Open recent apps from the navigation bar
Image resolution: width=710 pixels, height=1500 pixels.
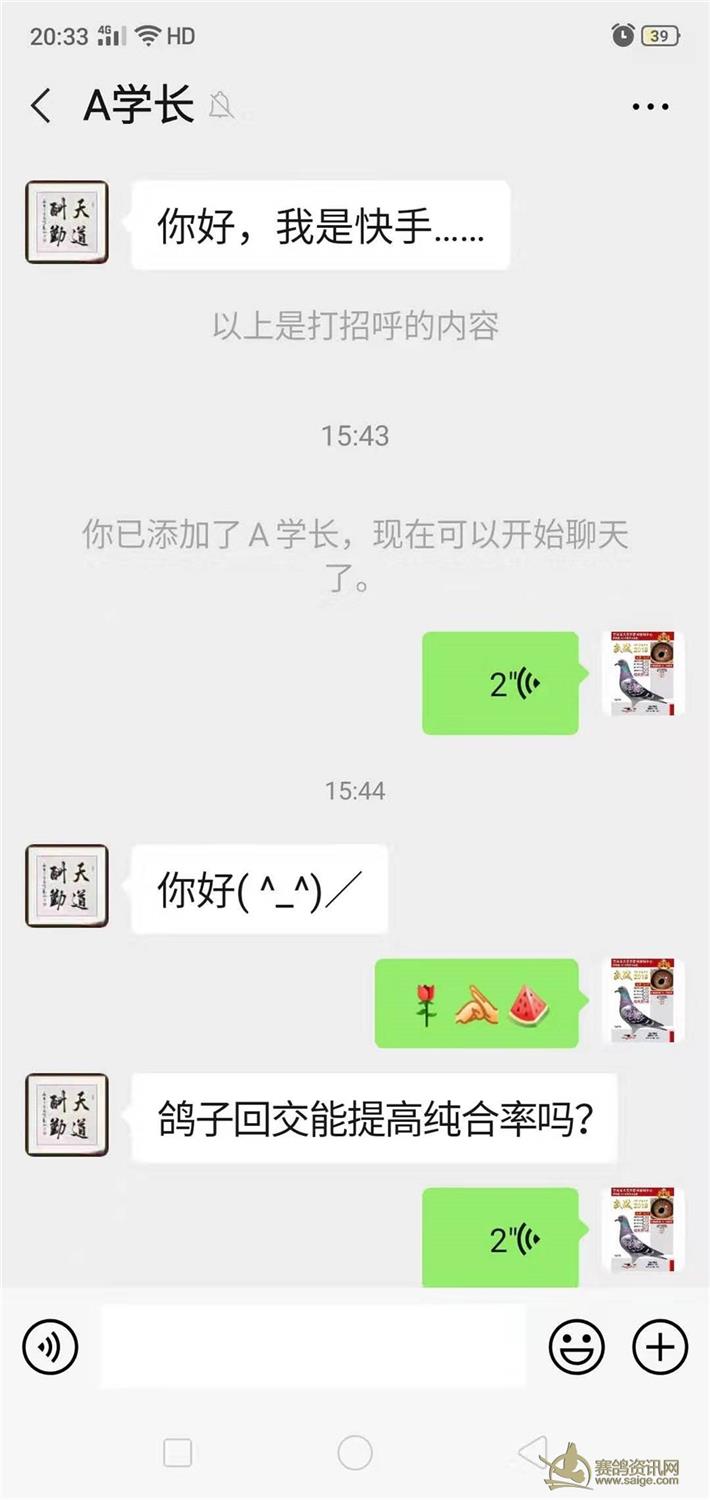177,1452
